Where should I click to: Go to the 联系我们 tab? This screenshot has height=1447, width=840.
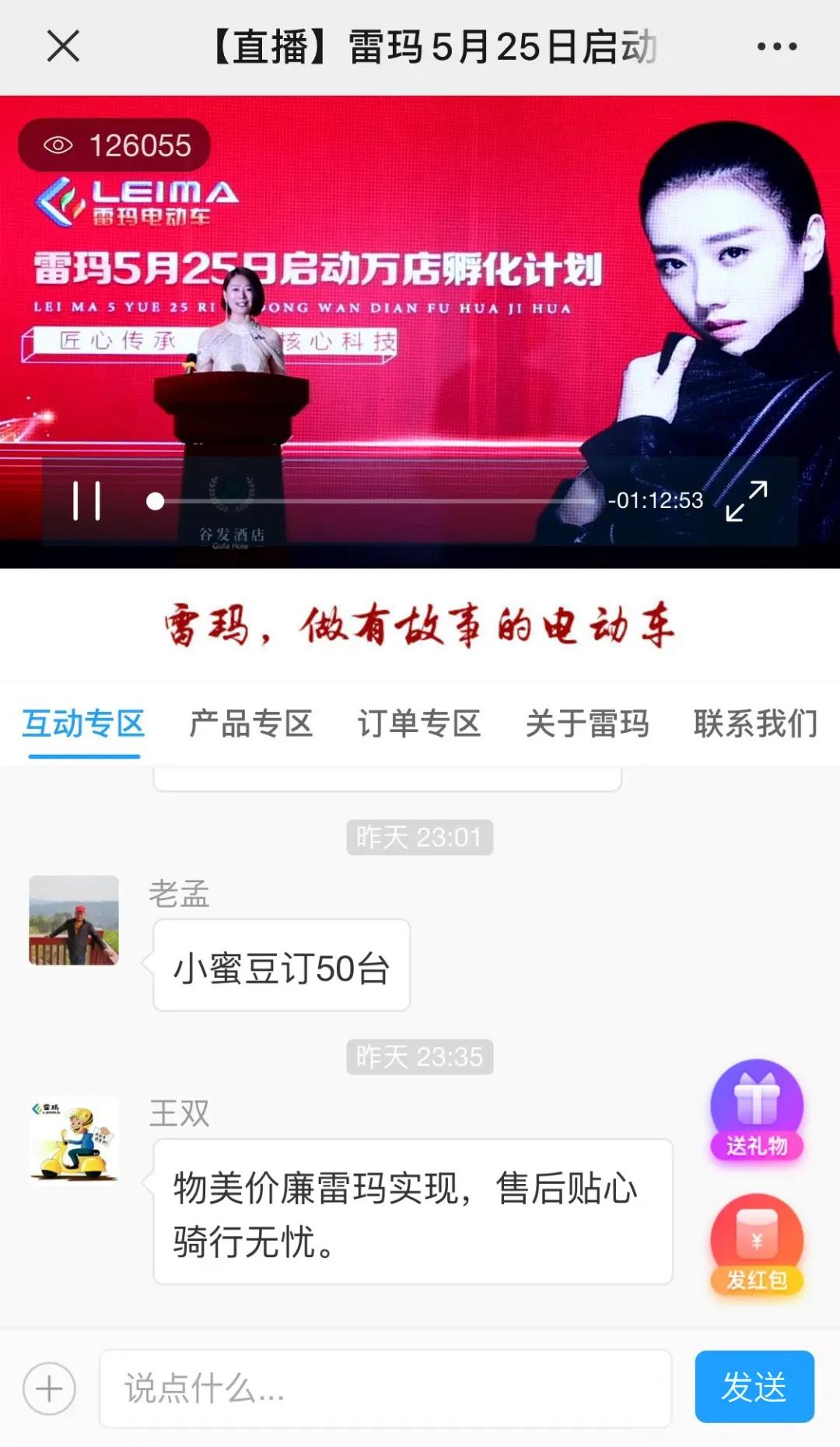pos(754,724)
